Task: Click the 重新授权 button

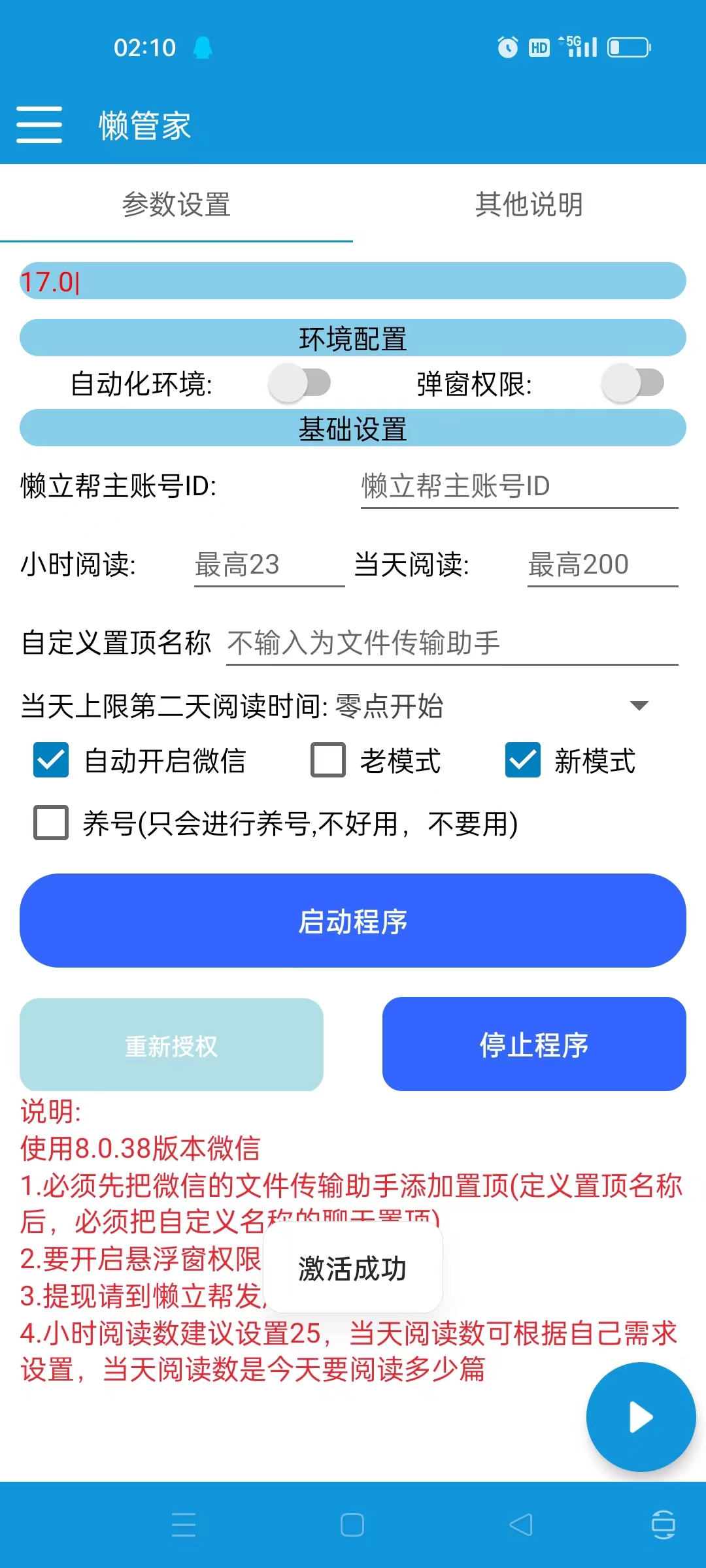Action: (x=171, y=1045)
